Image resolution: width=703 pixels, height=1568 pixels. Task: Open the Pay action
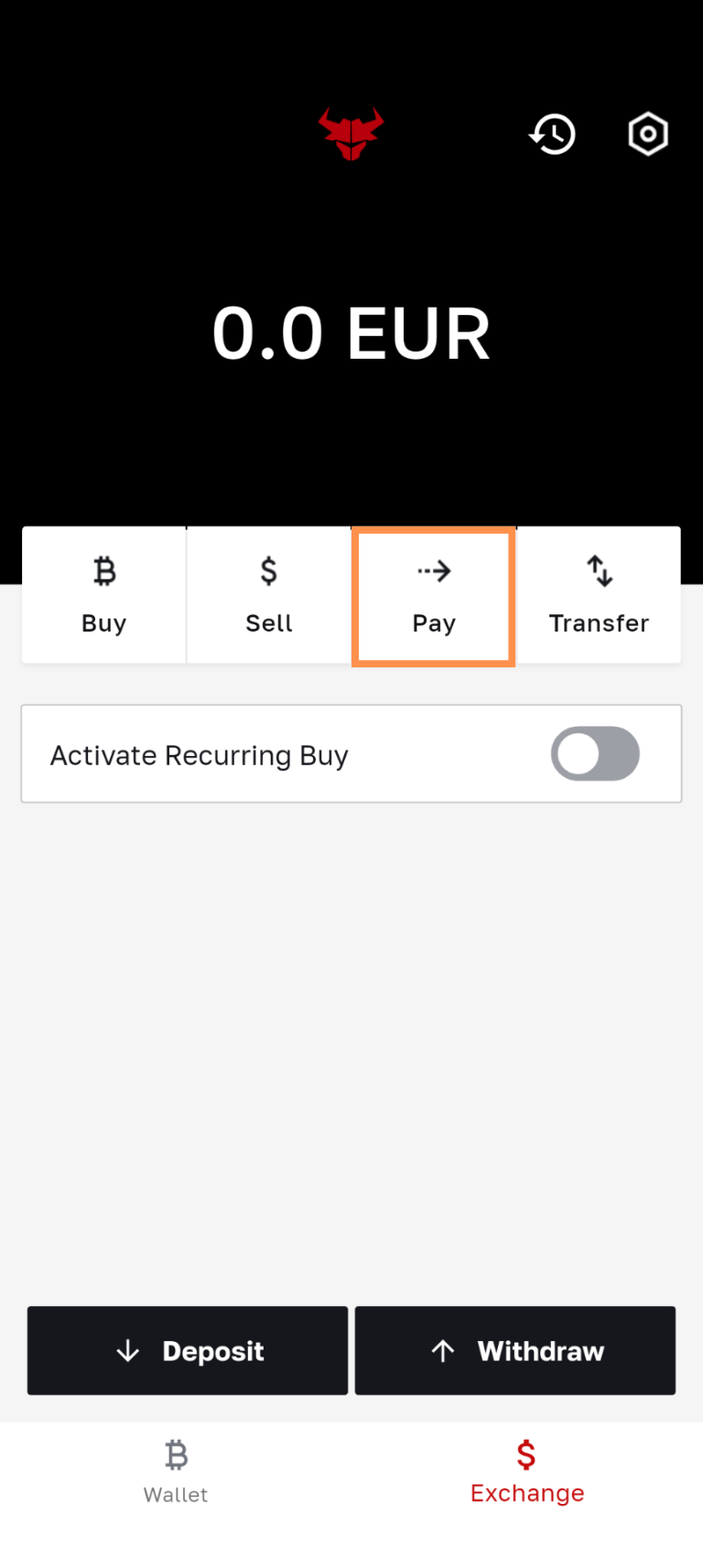pos(434,597)
